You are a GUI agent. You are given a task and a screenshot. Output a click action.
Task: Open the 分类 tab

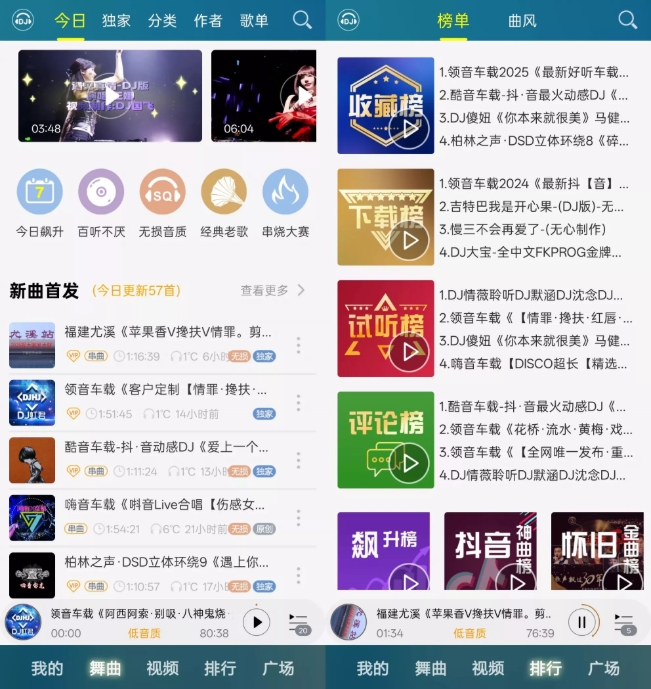[x=162, y=20]
